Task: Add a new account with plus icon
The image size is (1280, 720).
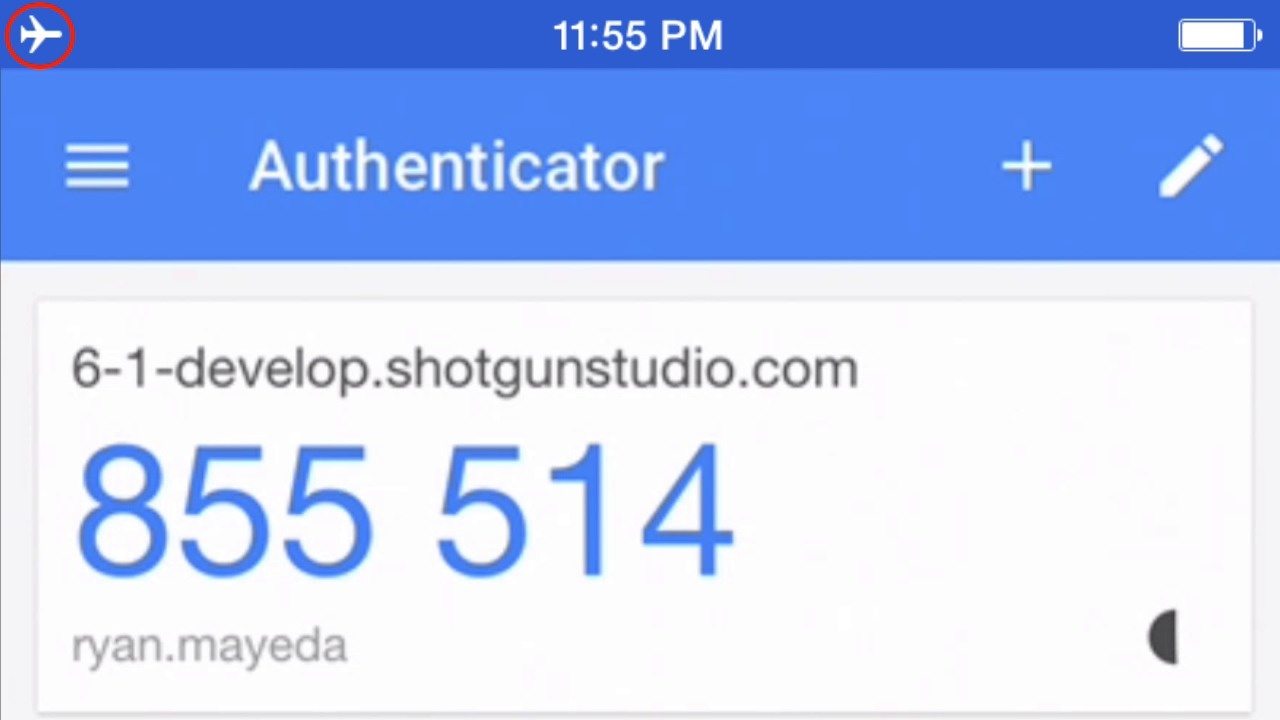Action: (1026, 166)
